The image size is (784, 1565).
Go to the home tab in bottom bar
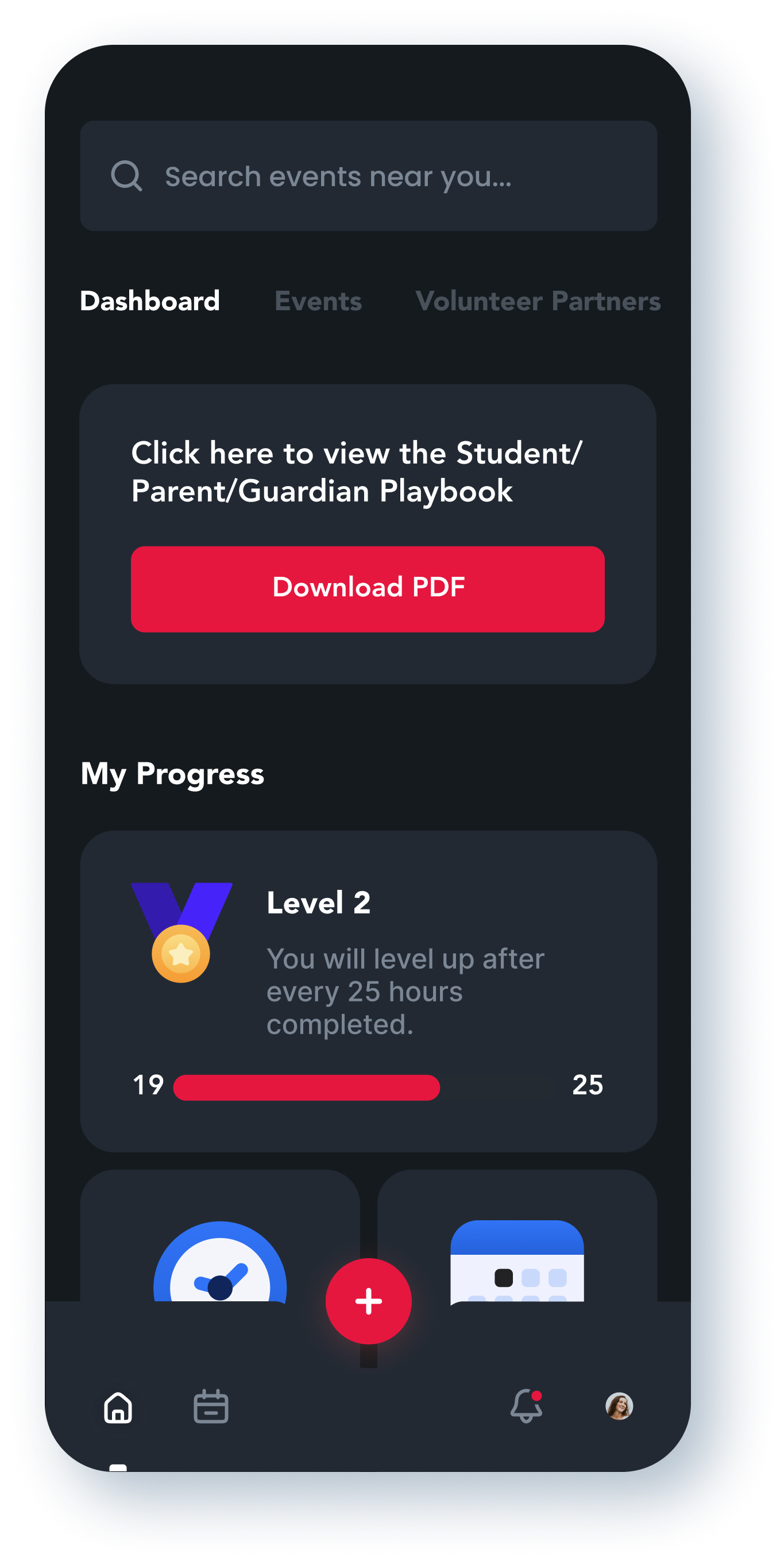118,1407
